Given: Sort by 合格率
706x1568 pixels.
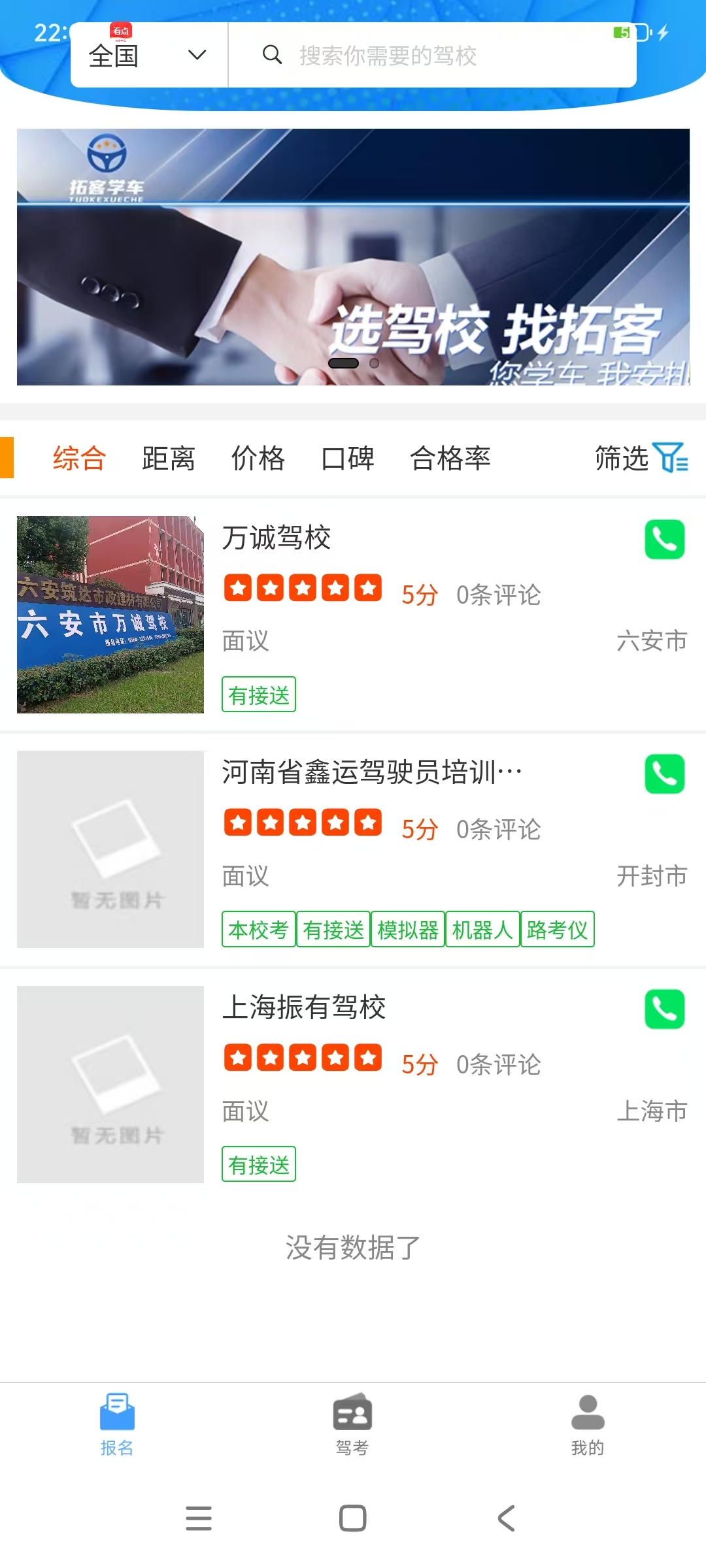Looking at the screenshot, I should 450,458.
